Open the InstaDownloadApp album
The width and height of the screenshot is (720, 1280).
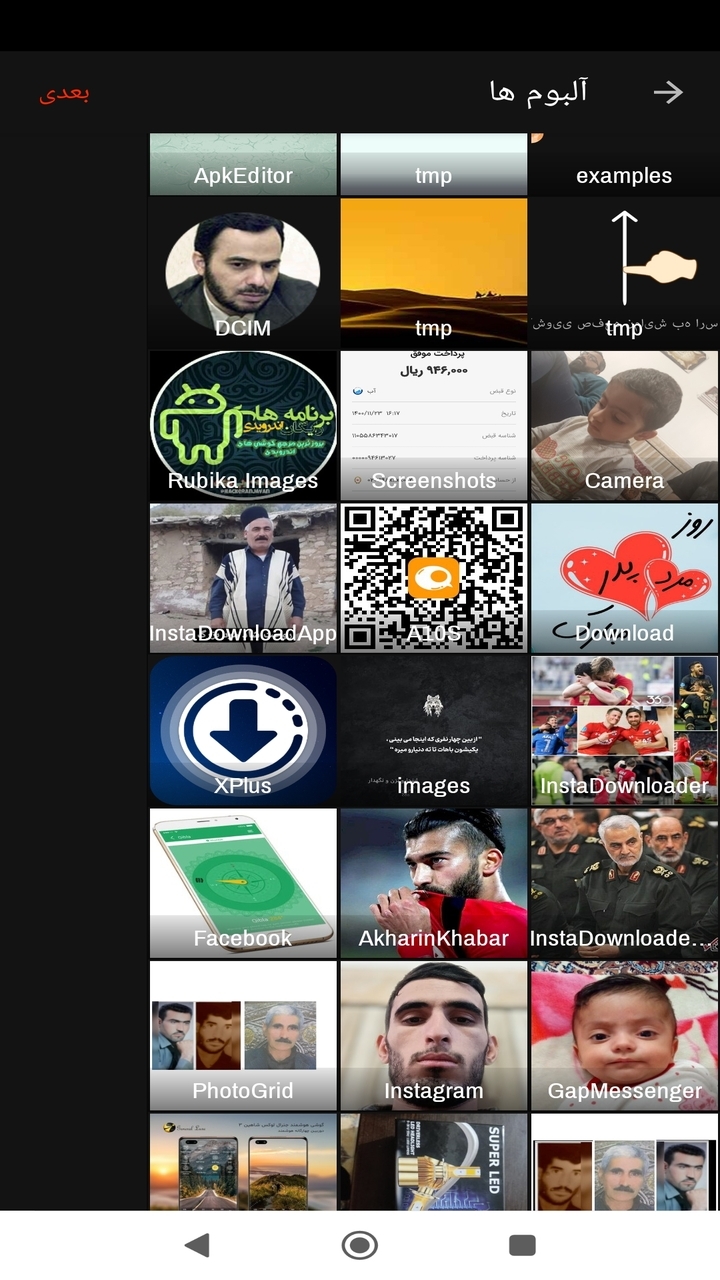point(243,578)
